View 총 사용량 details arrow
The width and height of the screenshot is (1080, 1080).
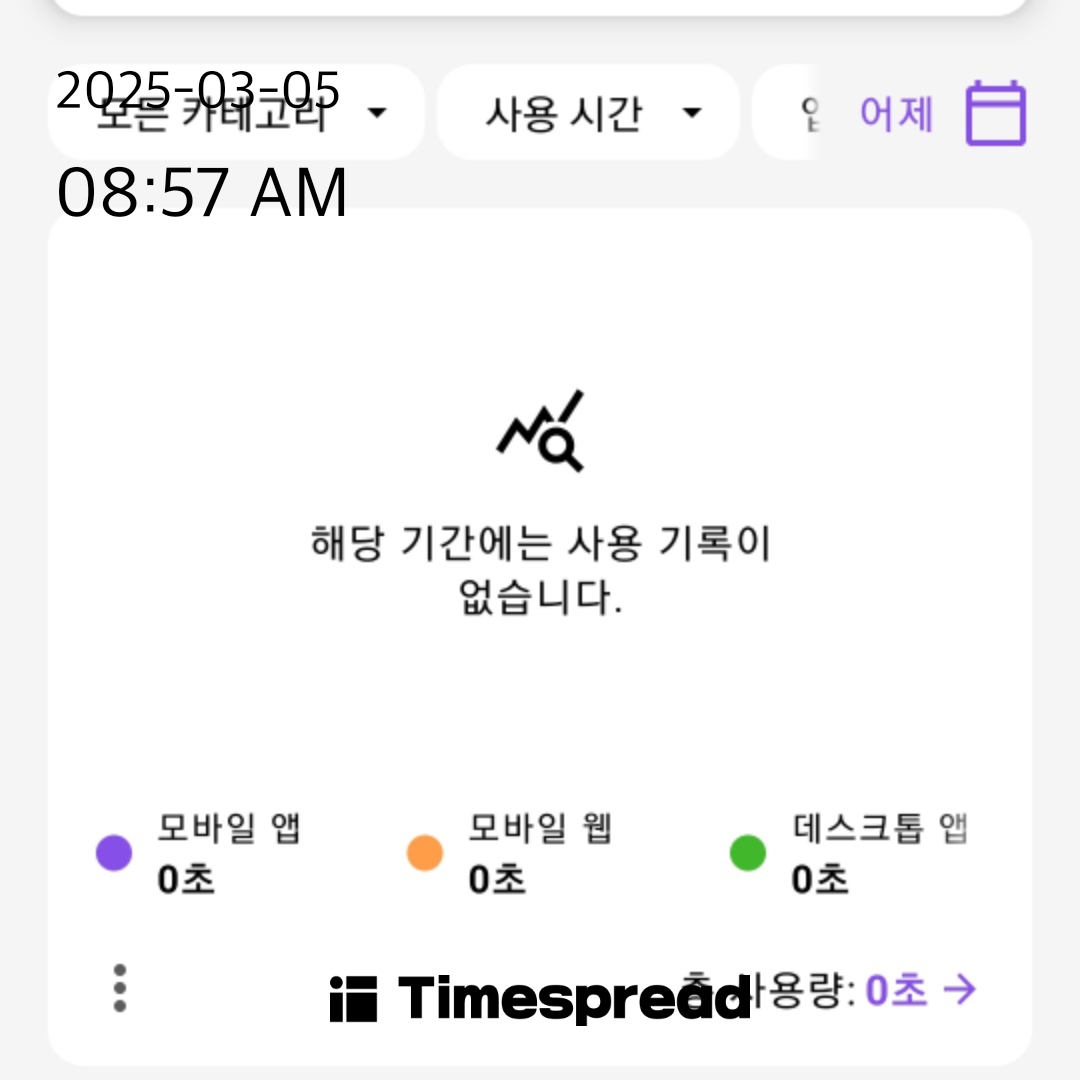tap(960, 990)
